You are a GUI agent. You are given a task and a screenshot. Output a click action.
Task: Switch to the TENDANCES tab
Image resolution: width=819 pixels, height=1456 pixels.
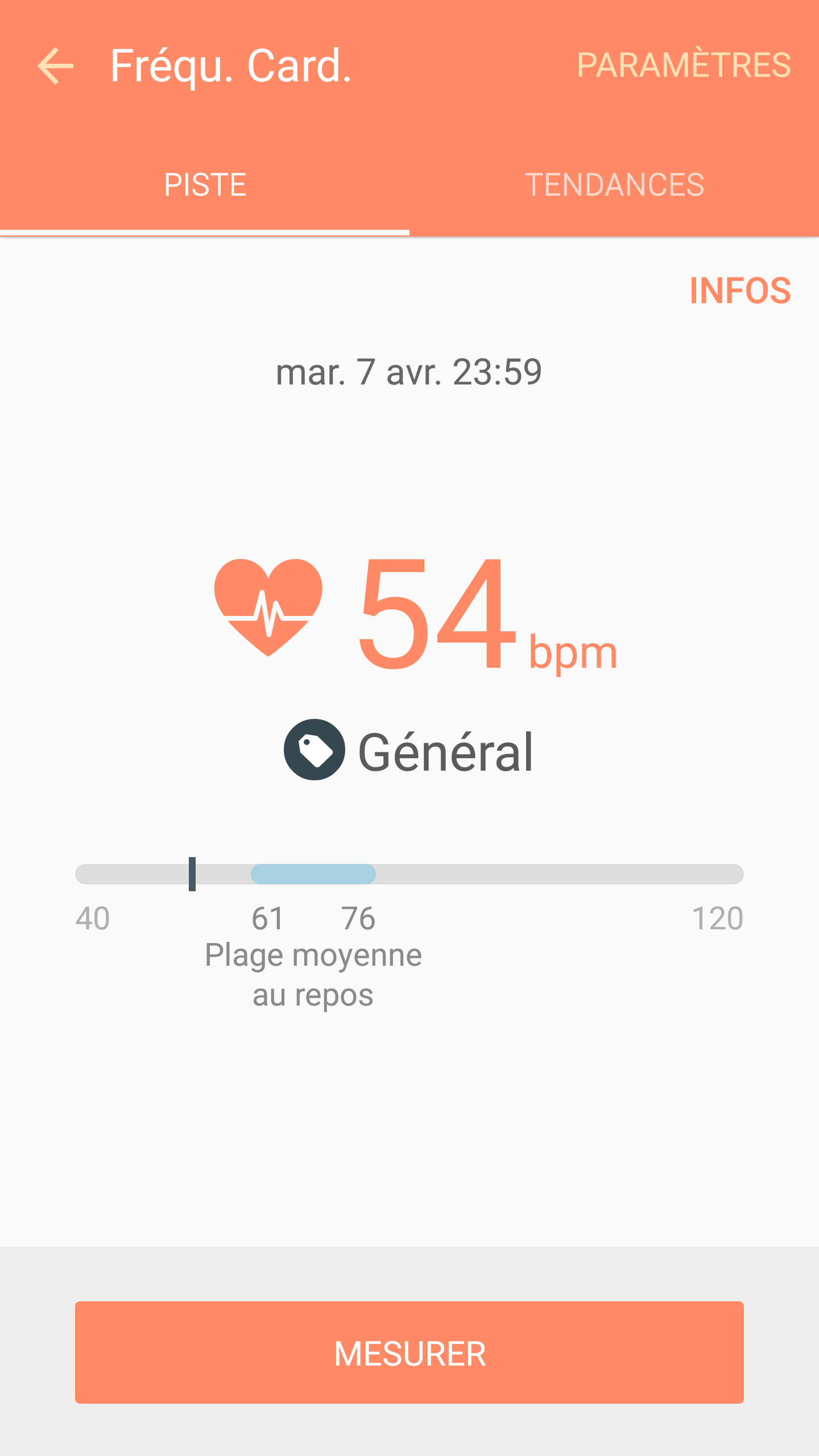click(614, 185)
